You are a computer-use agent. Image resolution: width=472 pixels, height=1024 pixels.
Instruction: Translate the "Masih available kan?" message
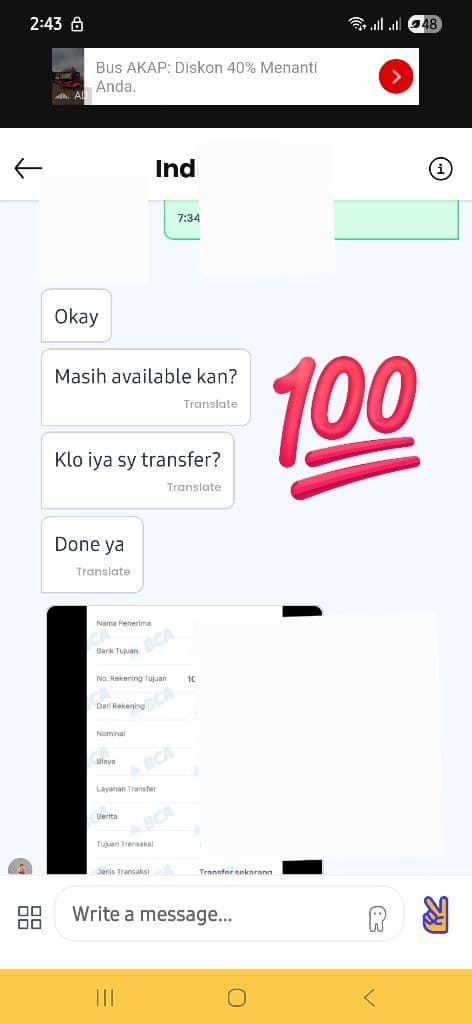210,404
